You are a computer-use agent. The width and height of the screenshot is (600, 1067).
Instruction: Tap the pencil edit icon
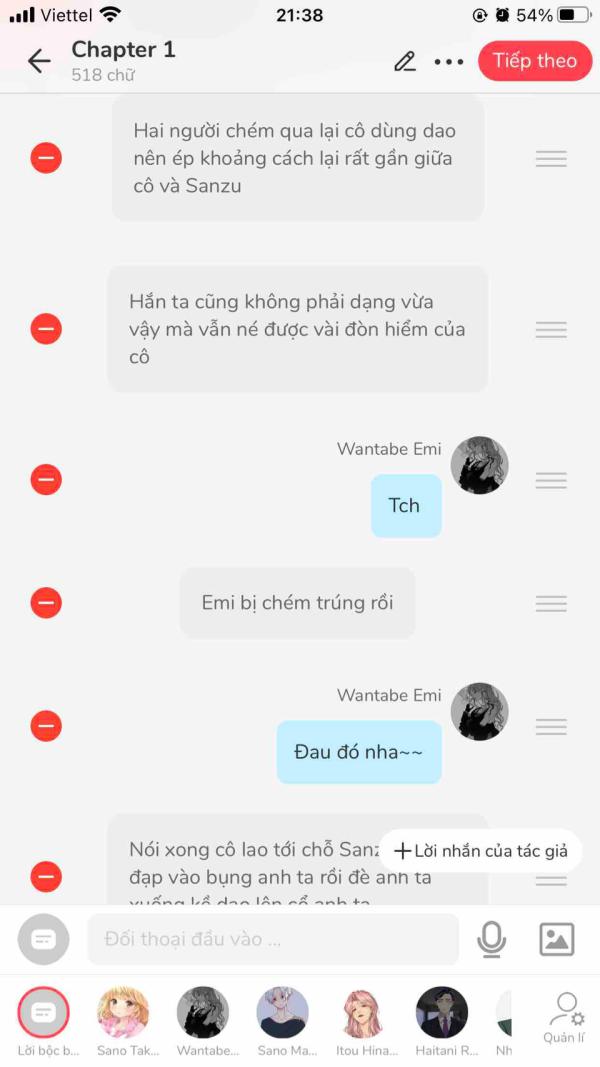click(405, 61)
